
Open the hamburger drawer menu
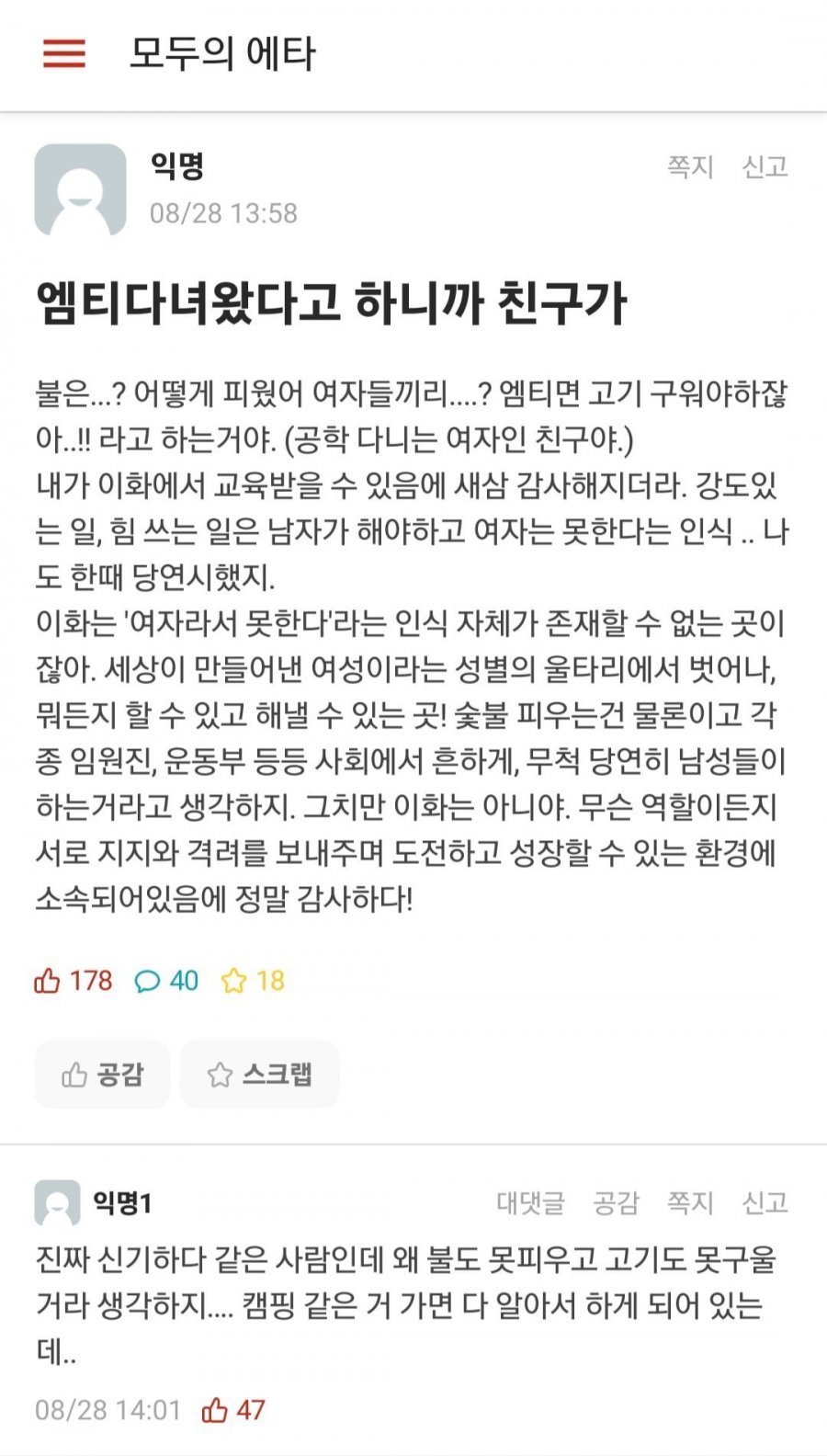click(64, 53)
